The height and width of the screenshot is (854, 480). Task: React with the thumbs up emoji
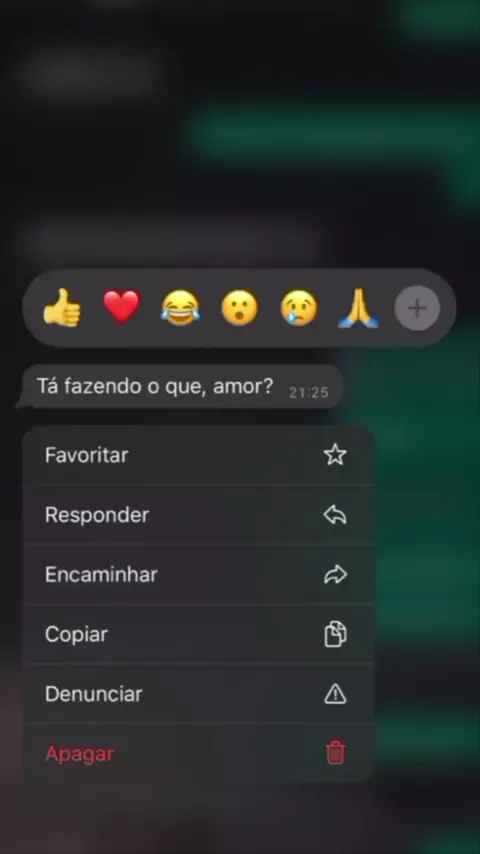pos(62,308)
